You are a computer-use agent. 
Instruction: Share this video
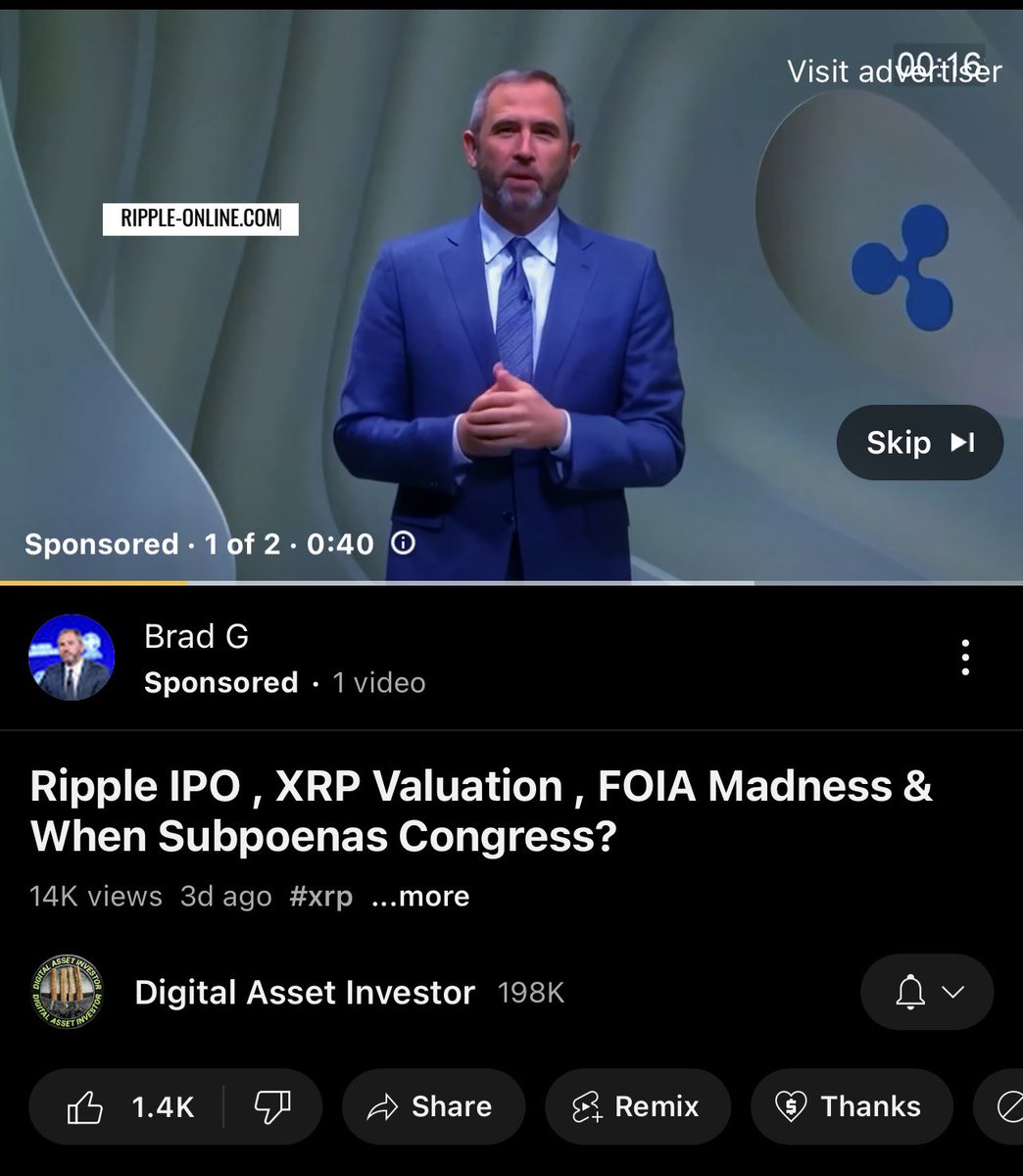click(x=431, y=1107)
